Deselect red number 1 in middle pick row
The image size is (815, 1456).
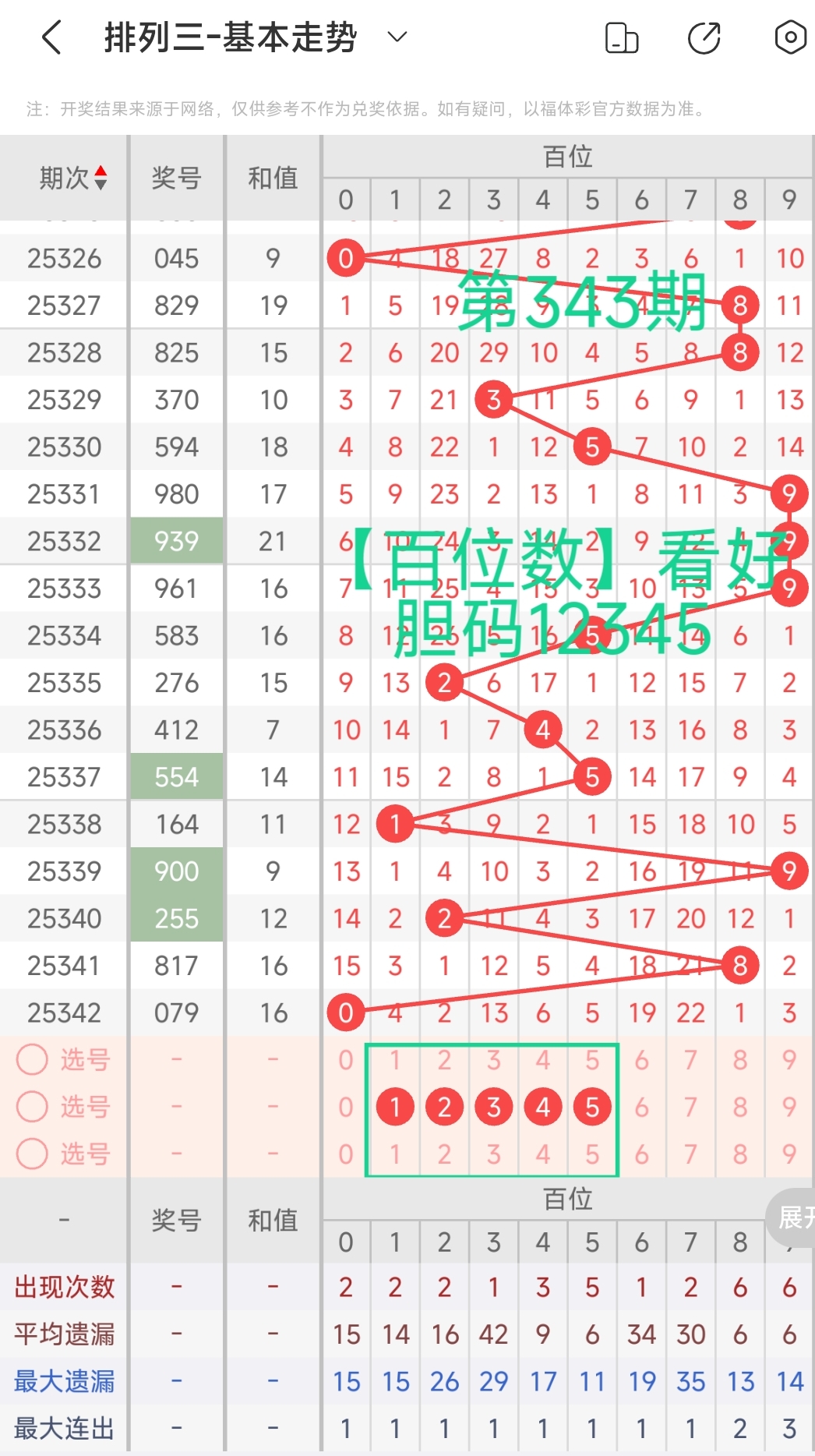(395, 1107)
